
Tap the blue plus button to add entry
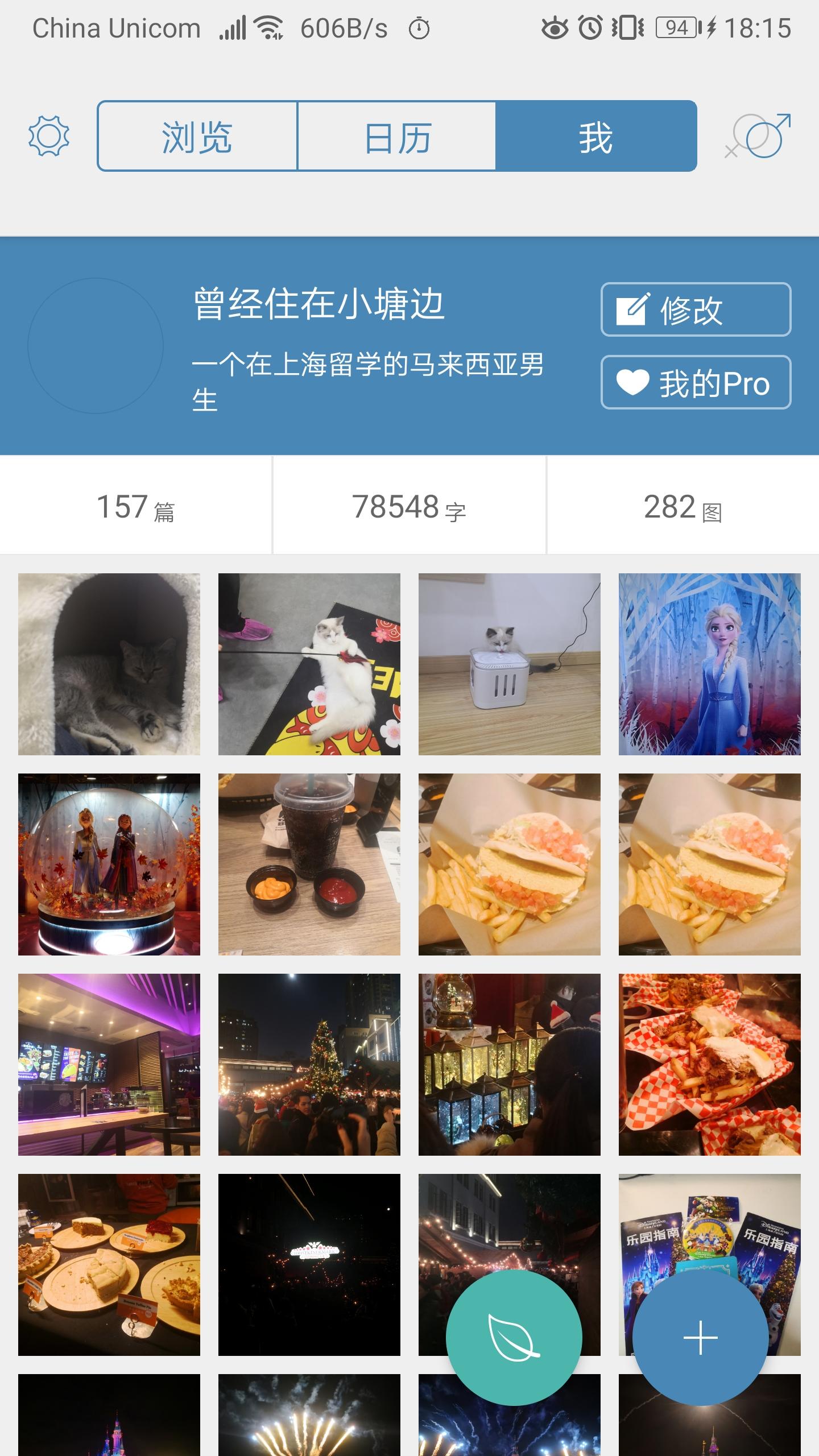coord(700,1338)
